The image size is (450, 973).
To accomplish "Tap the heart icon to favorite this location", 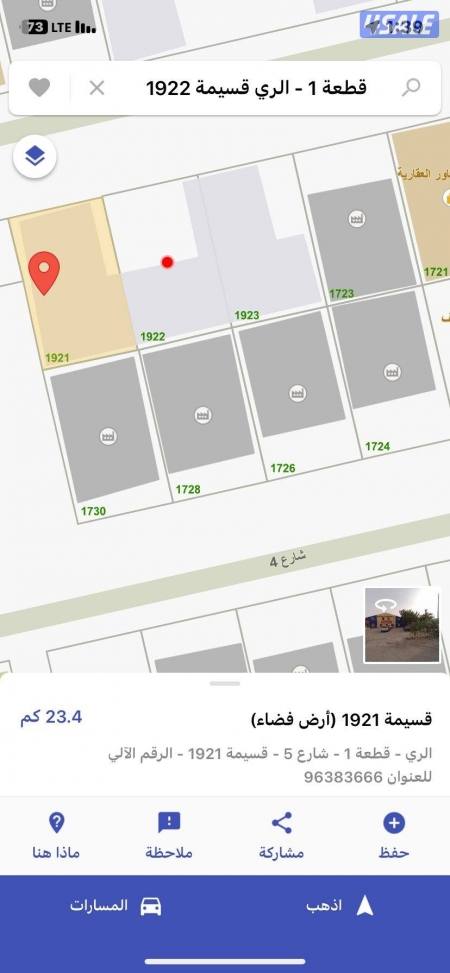I will pyautogui.click(x=39, y=87).
